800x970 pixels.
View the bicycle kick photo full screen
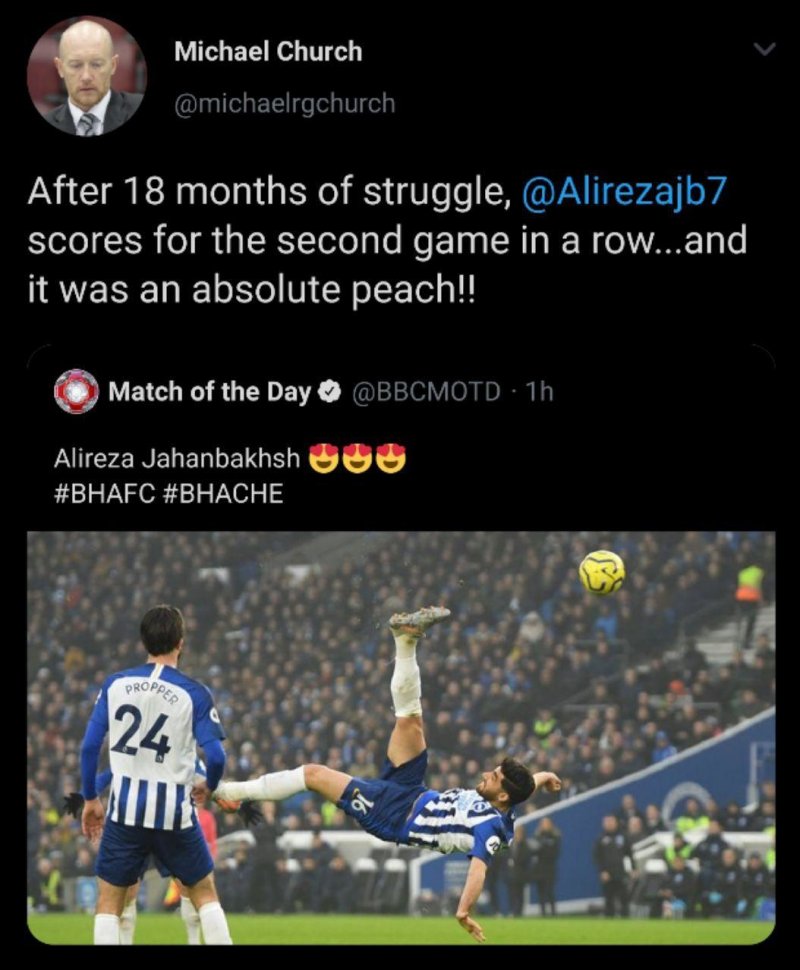(x=400, y=735)
